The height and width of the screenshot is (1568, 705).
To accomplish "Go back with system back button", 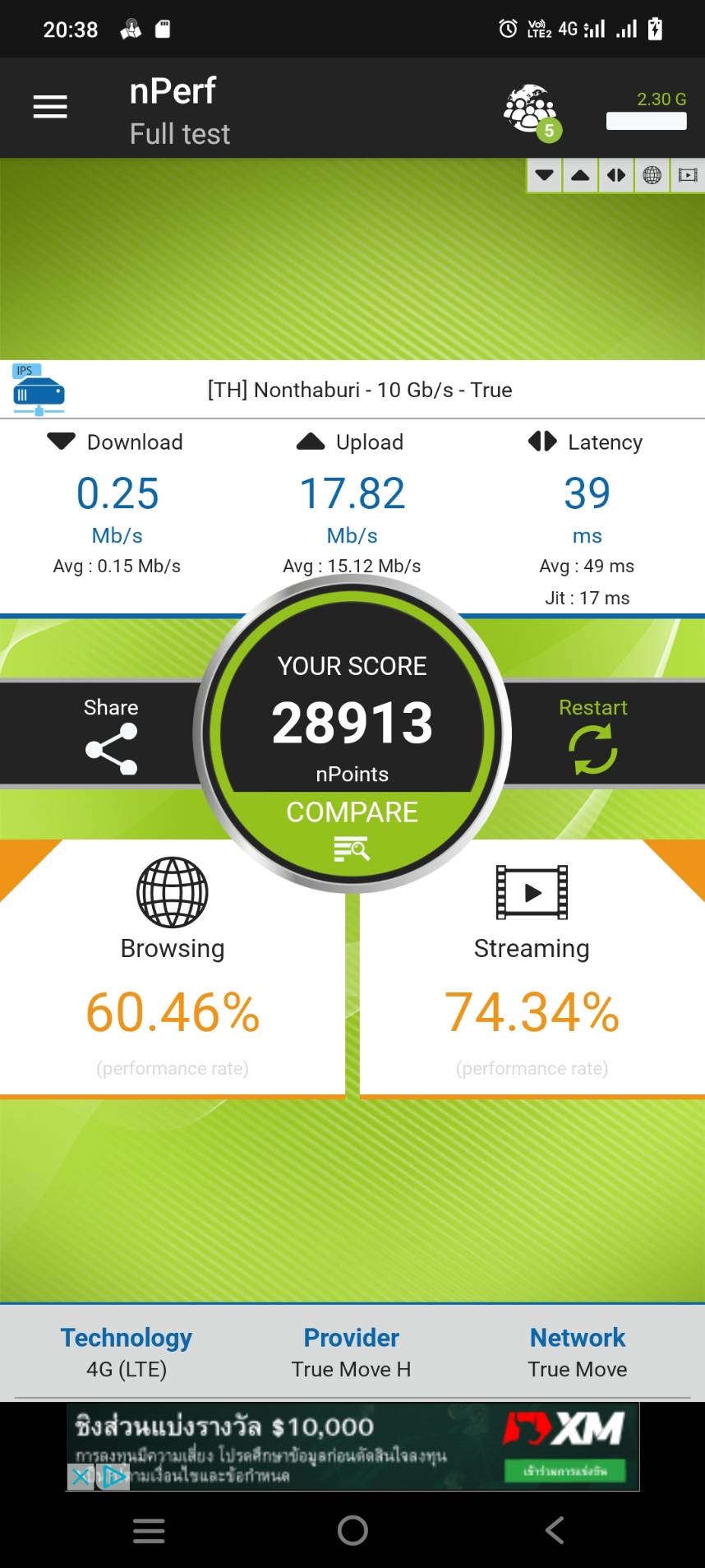I will coord(555,1530).
